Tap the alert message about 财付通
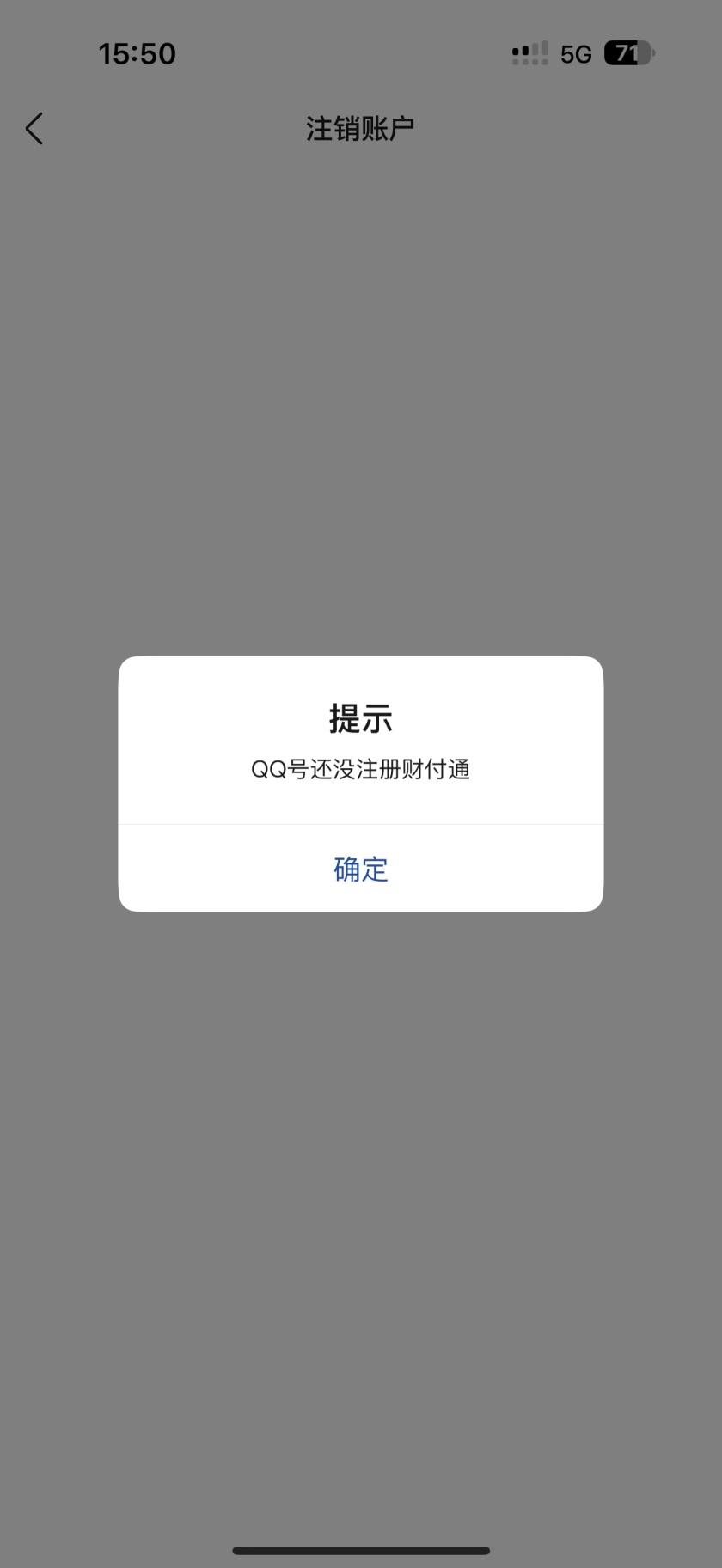Image resolution: width=722 pixels, height=1568 pixels. [x=361, y=771]
